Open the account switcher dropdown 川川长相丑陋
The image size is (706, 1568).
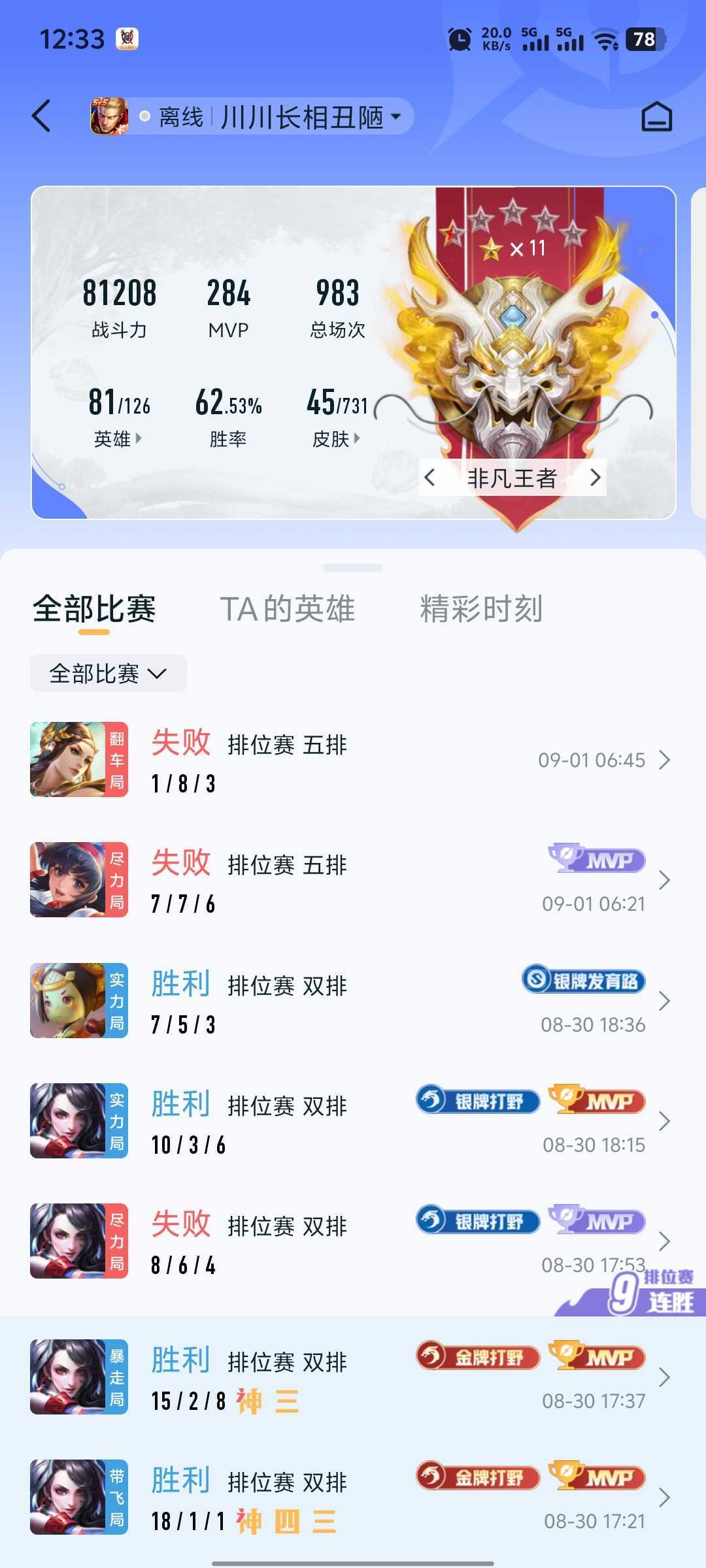tap(311, 117)
